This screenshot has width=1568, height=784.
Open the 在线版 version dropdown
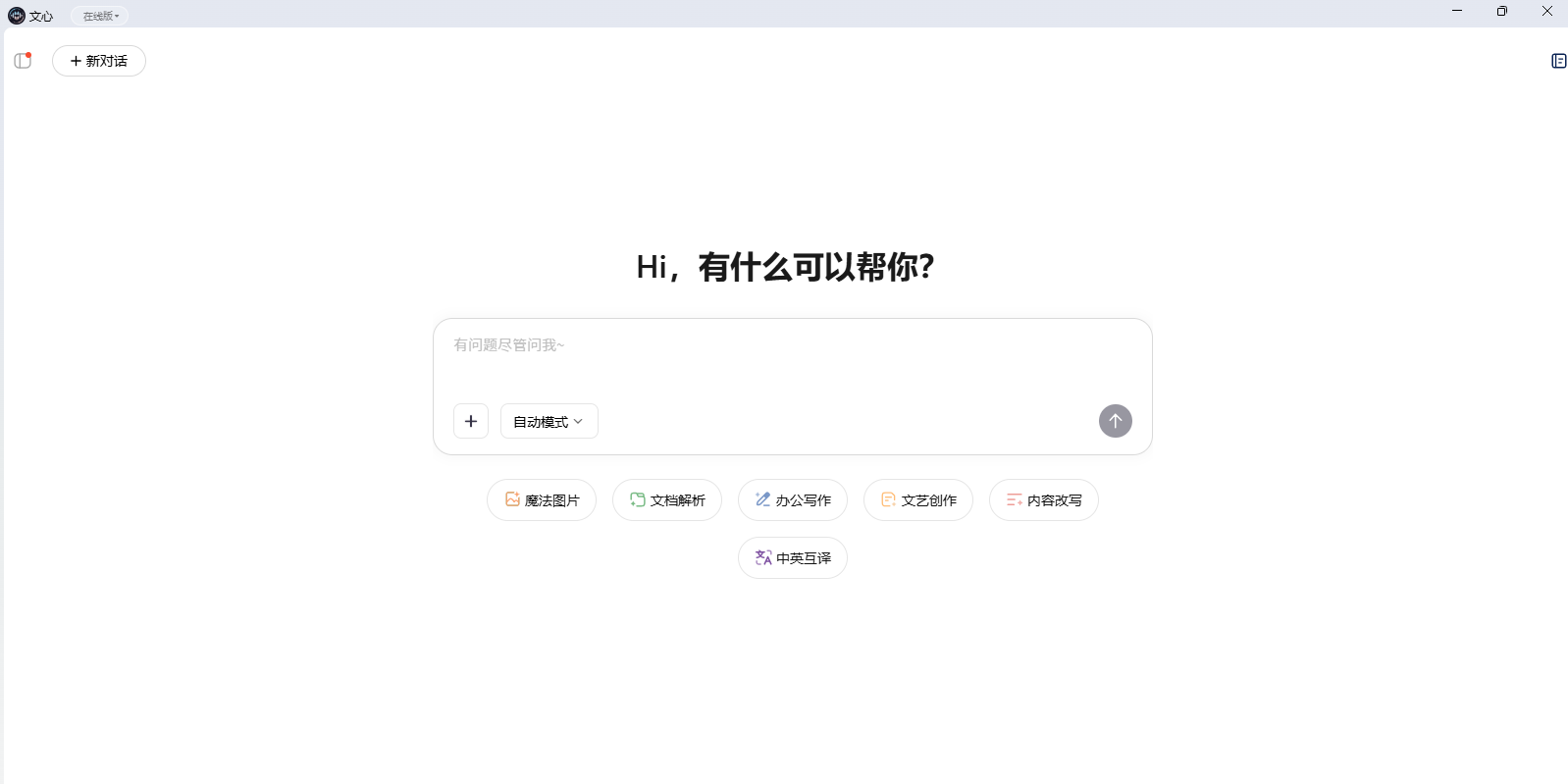(100, 16)
